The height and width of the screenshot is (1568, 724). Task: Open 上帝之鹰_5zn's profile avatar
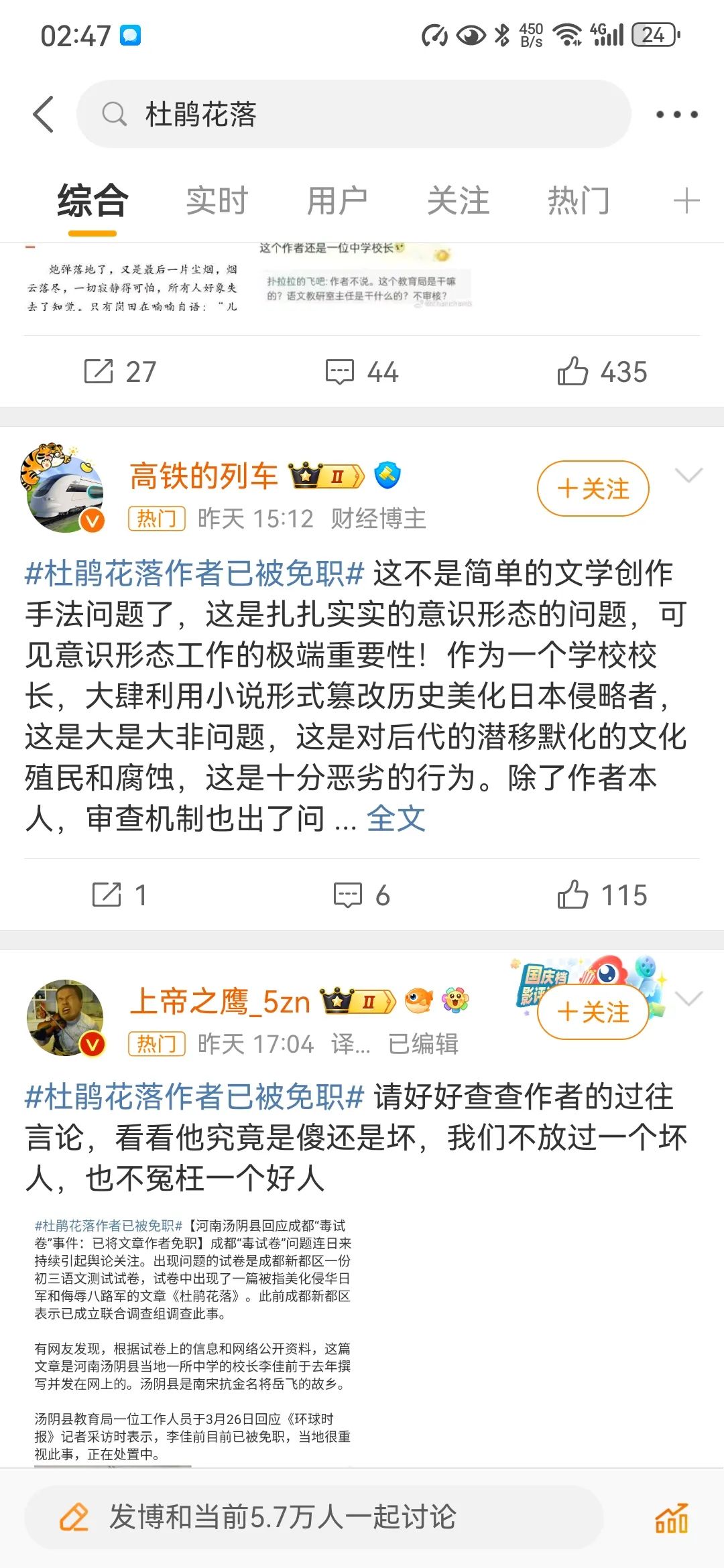coord(65,1018)
